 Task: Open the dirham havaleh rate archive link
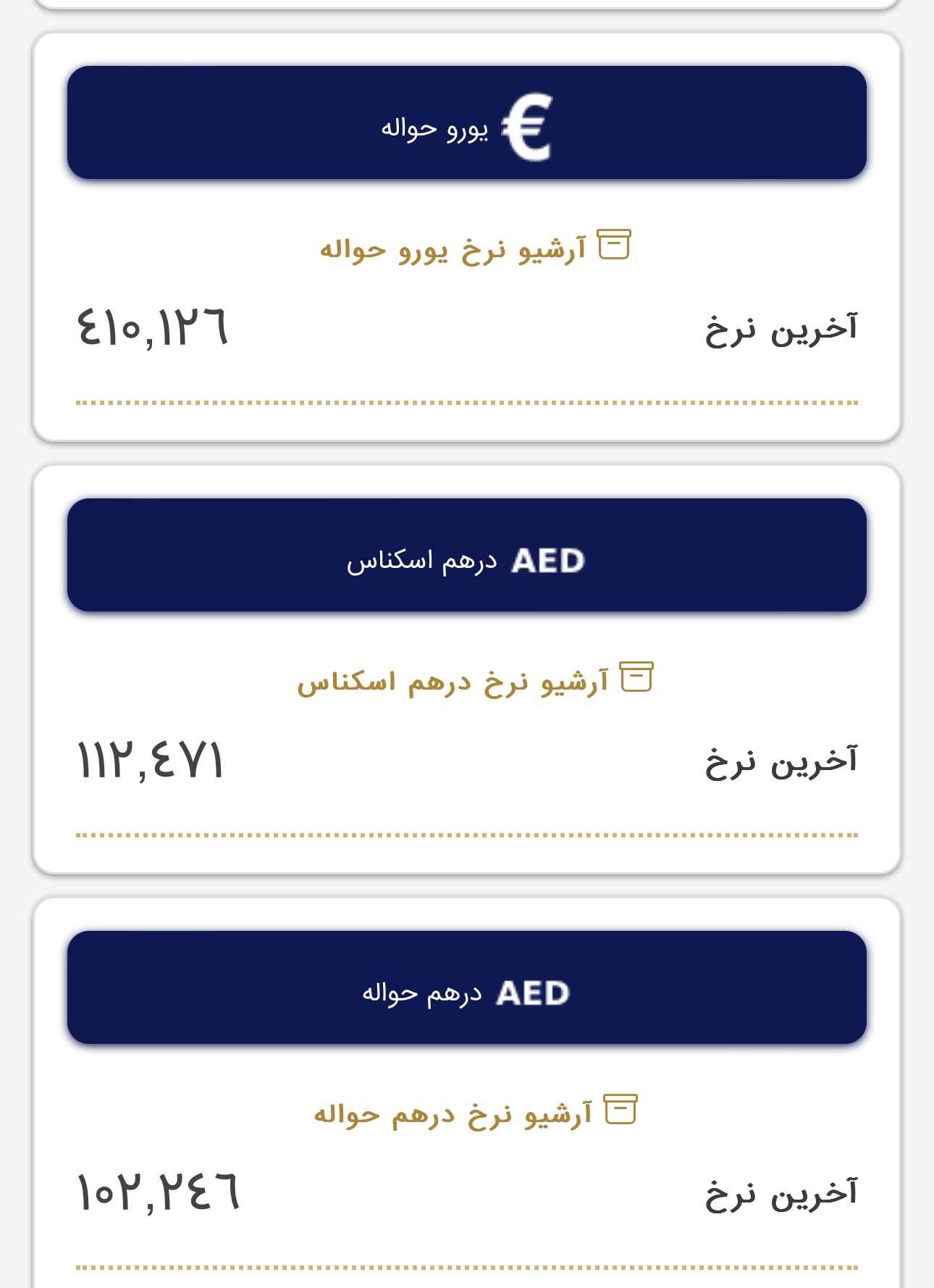(474, 1113)
